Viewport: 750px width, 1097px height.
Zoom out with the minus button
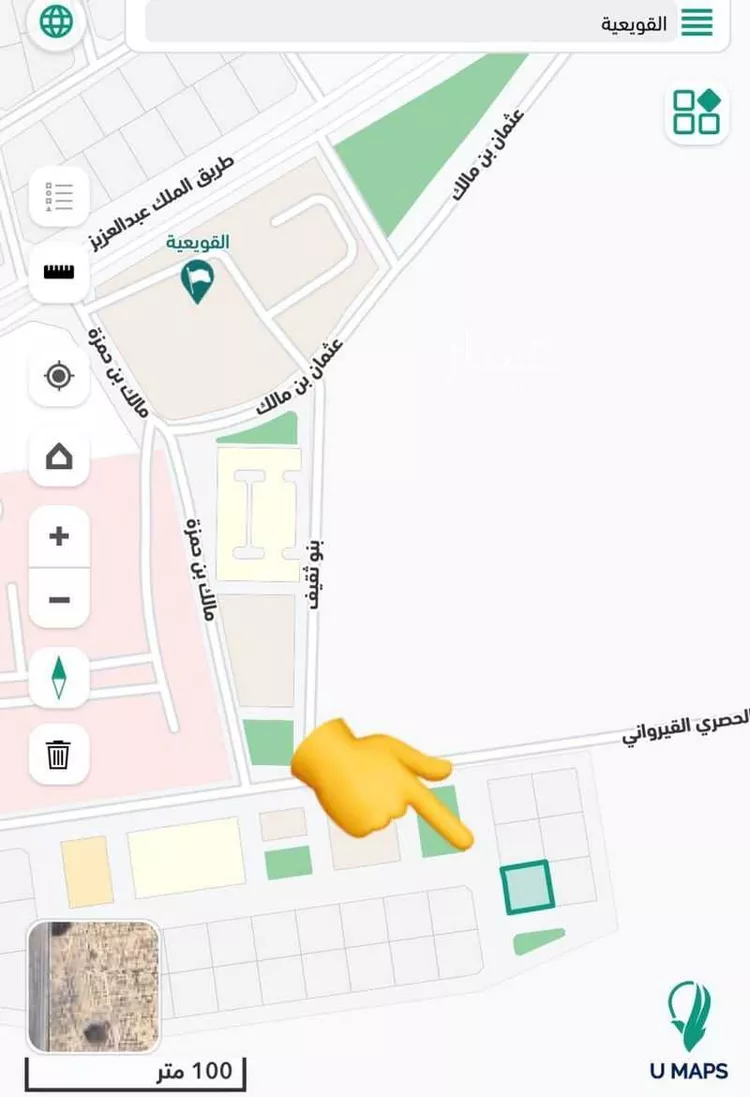(59, 599)
